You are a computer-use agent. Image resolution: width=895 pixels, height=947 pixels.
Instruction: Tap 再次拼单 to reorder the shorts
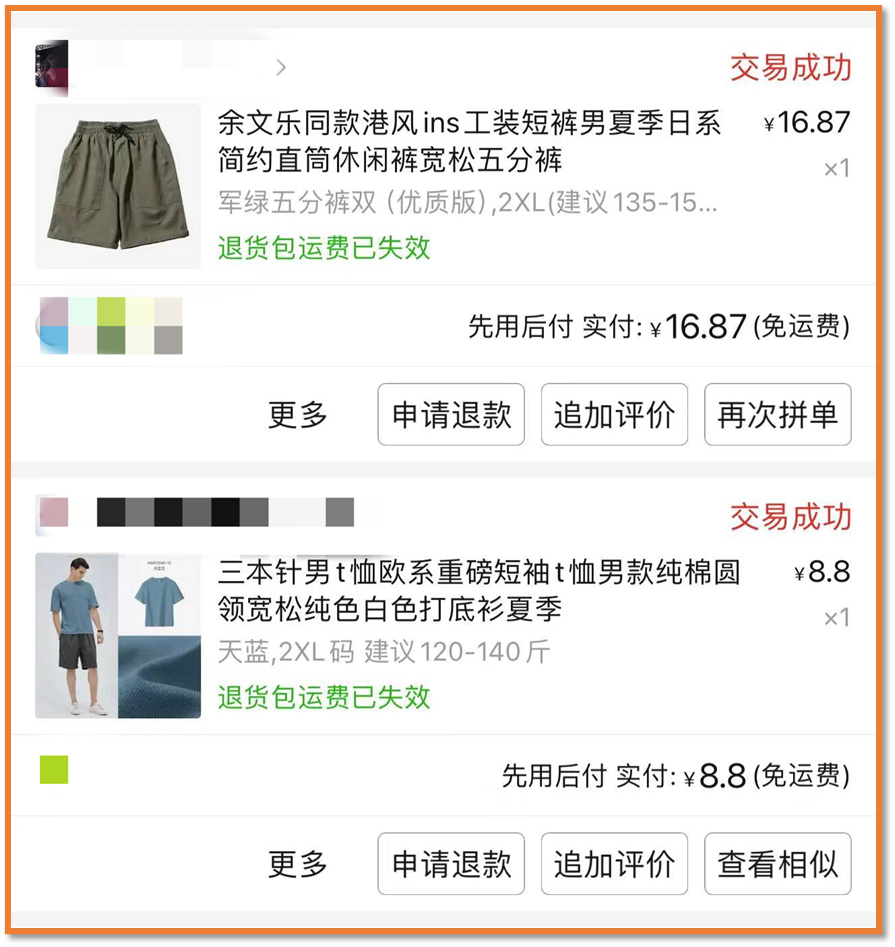(x=778, y=415)
